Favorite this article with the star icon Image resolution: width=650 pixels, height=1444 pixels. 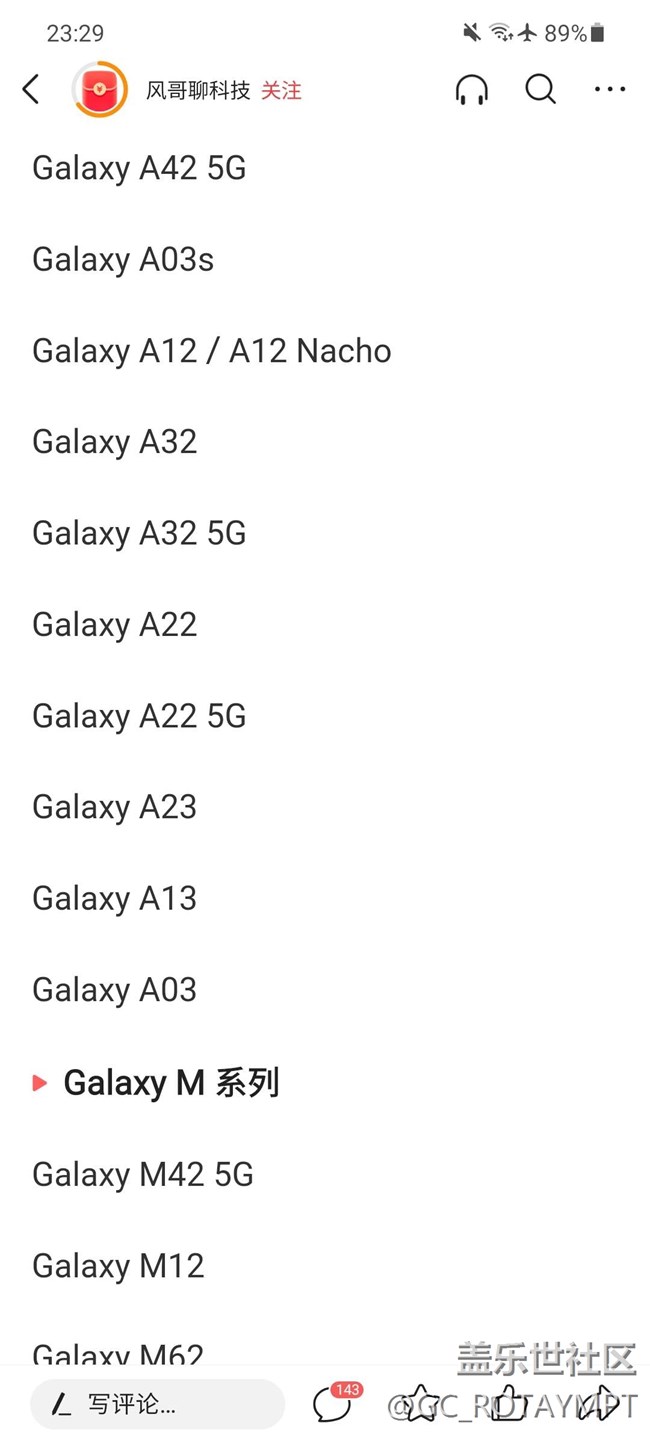[x=421, y=1403]
